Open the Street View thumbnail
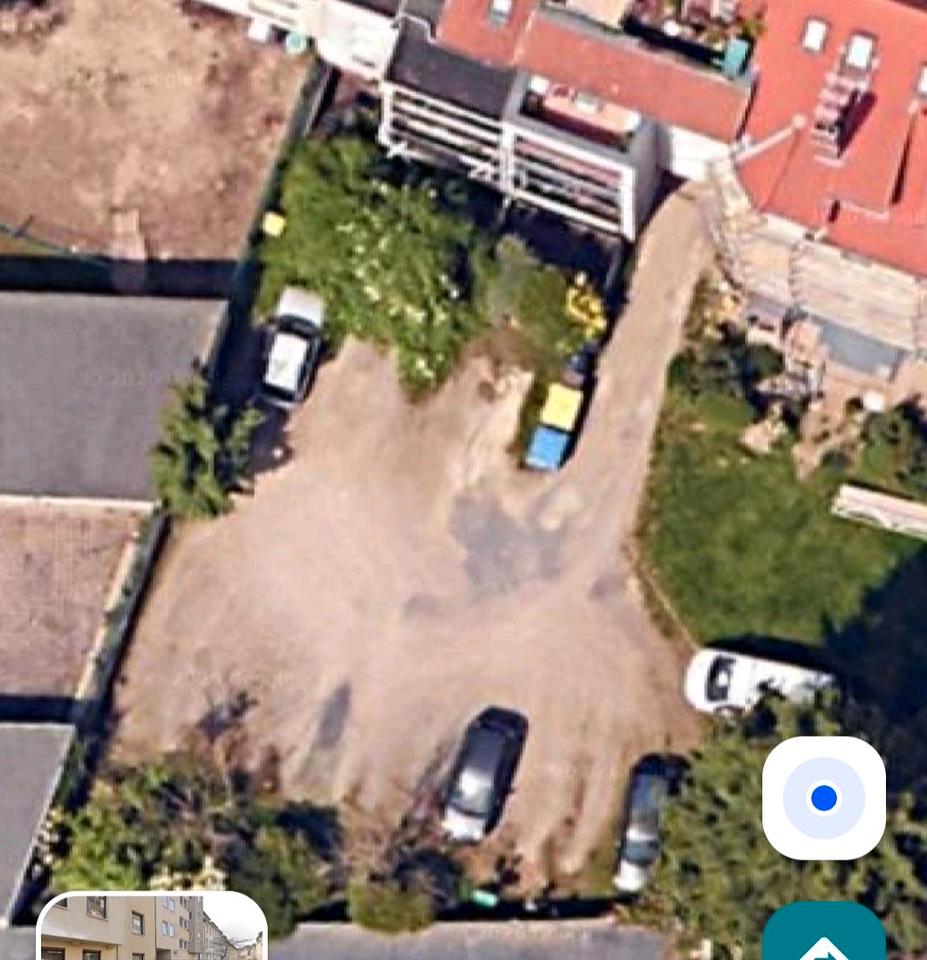927x960 pixels. point(152,930)
